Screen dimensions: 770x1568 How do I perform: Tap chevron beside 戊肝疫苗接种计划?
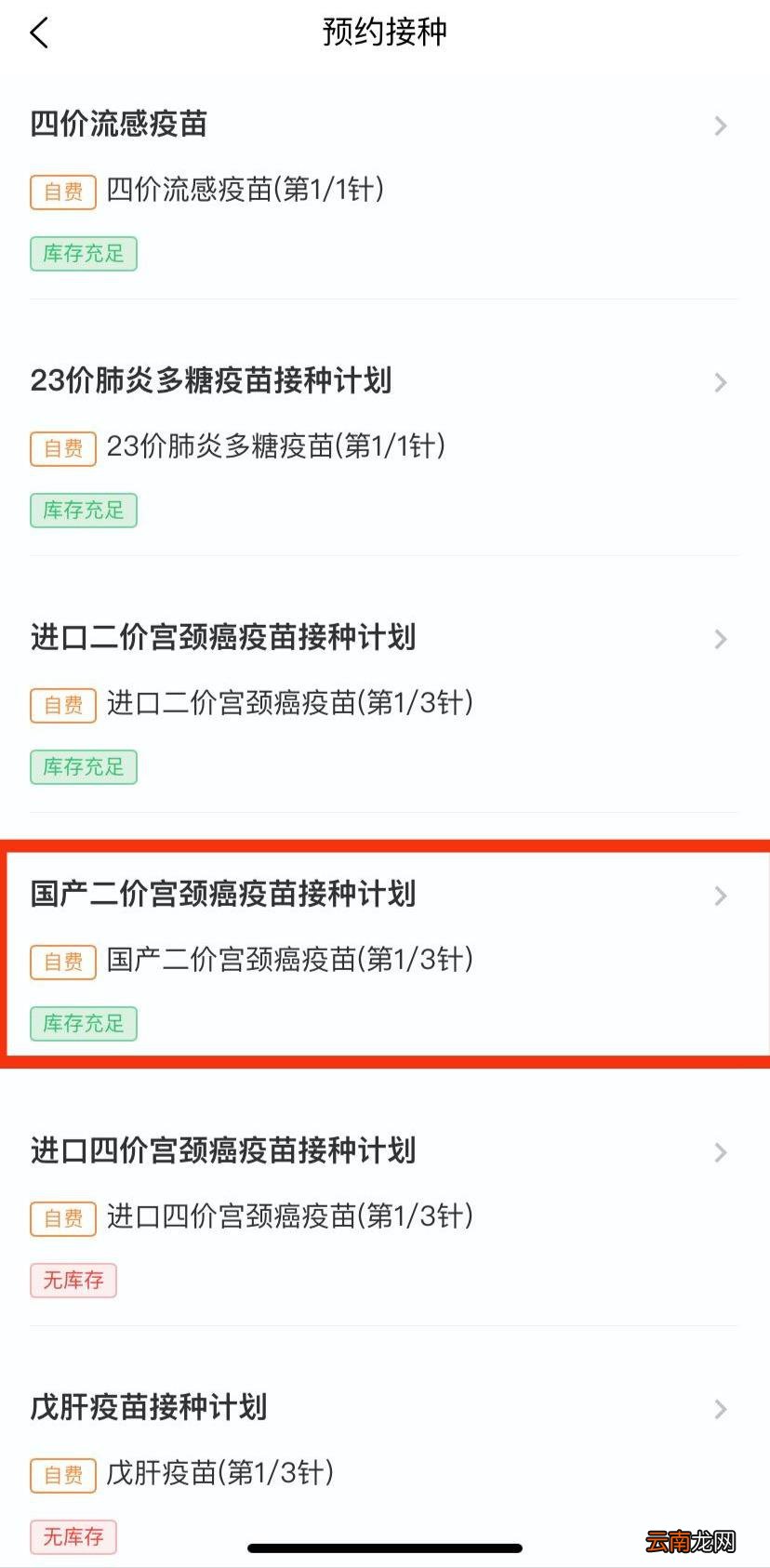(720, 1410)
